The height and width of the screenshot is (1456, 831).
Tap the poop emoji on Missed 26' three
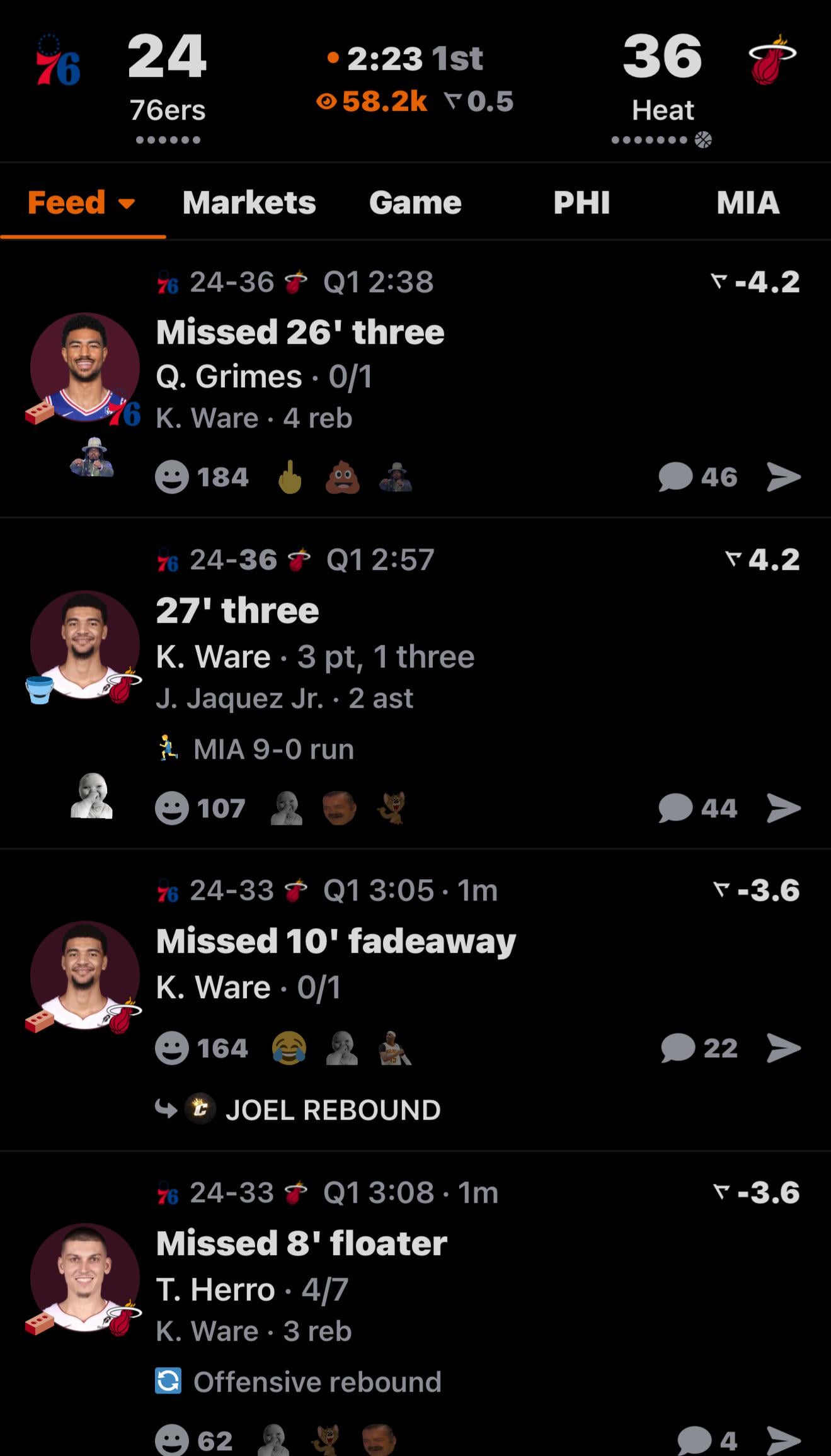(x=343, y=477)
